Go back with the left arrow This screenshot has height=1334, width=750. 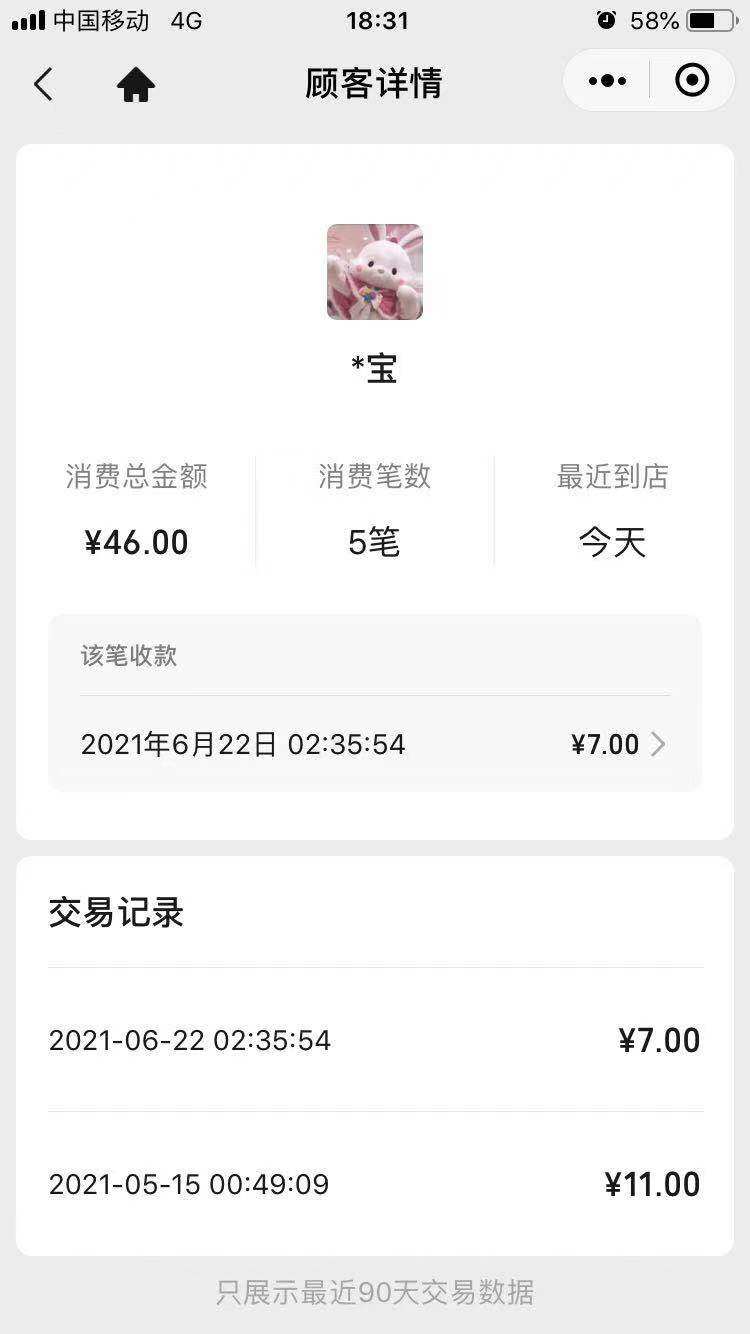coord(43,84)
